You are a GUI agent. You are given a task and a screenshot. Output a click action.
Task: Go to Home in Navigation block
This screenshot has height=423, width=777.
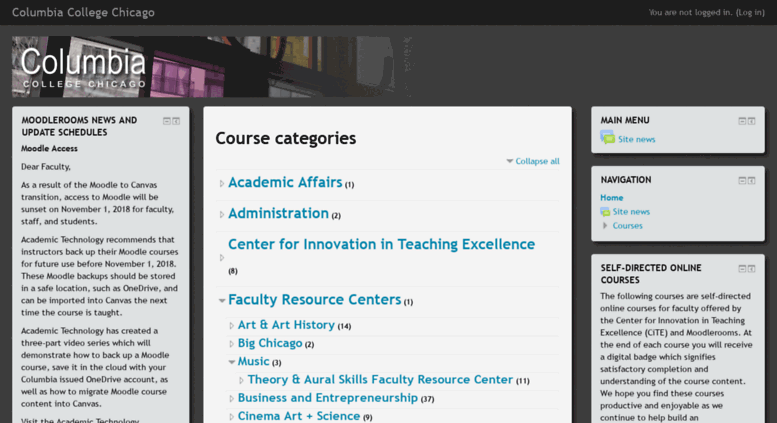[611, 198]
